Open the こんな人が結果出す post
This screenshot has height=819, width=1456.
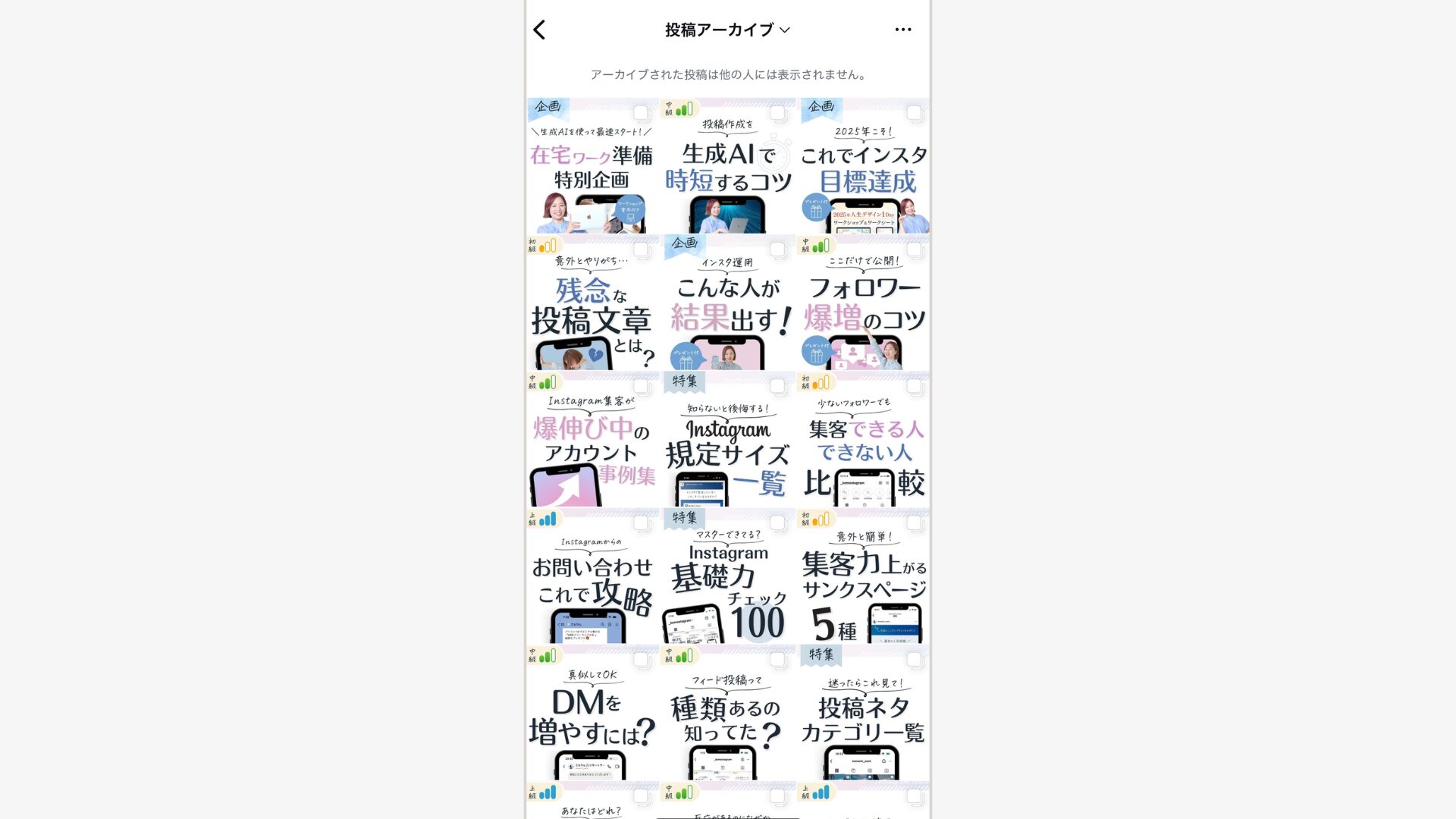(x=728, y=303)
